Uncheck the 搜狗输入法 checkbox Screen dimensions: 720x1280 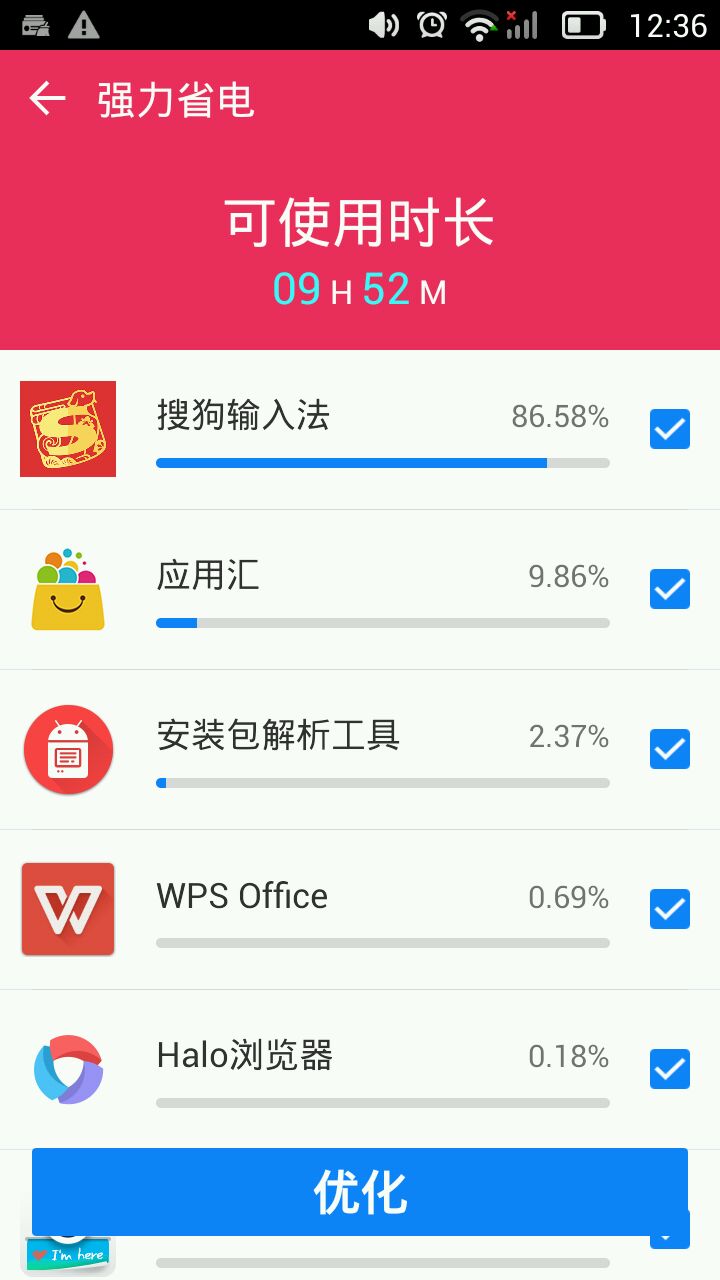(670, 429)
